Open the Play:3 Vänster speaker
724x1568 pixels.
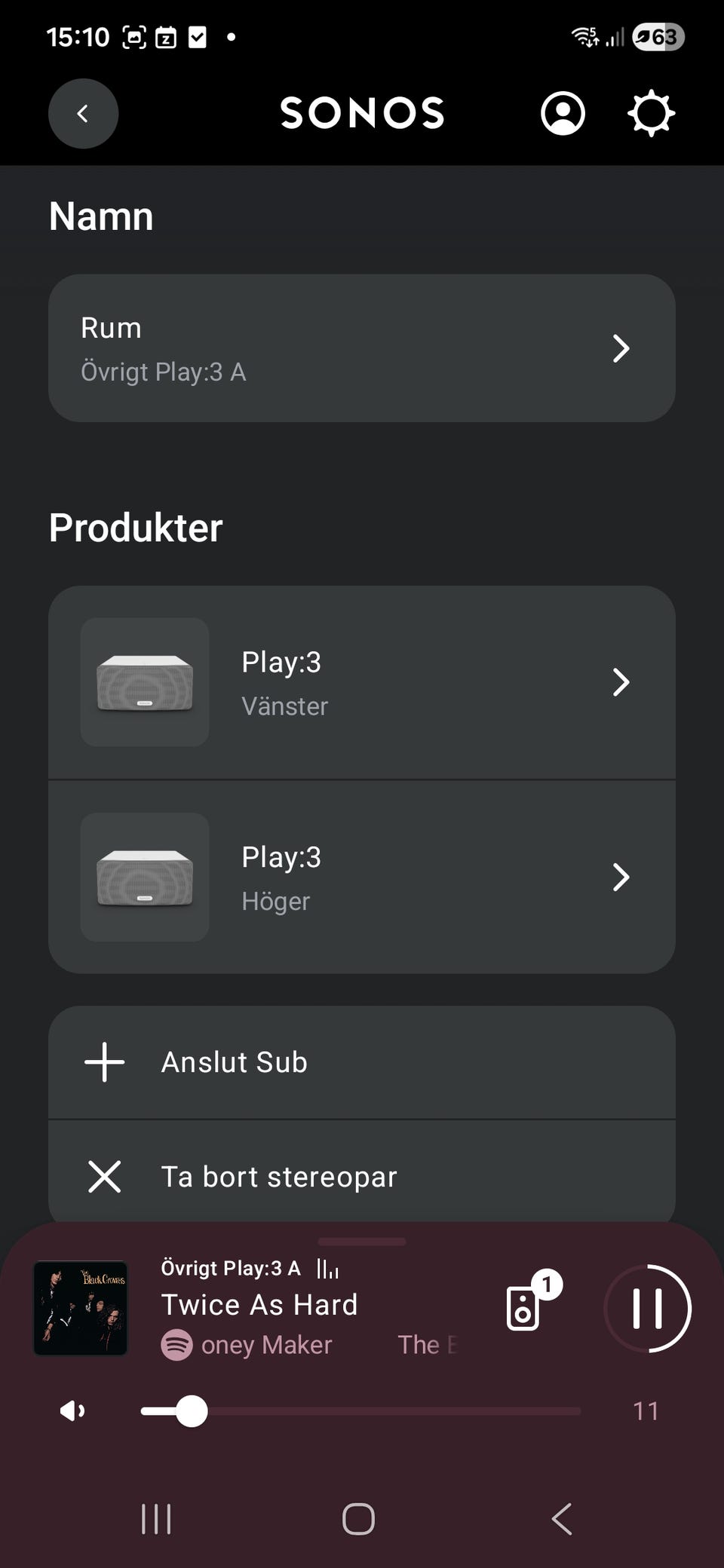pyautogui.click(x=361, y=682)
